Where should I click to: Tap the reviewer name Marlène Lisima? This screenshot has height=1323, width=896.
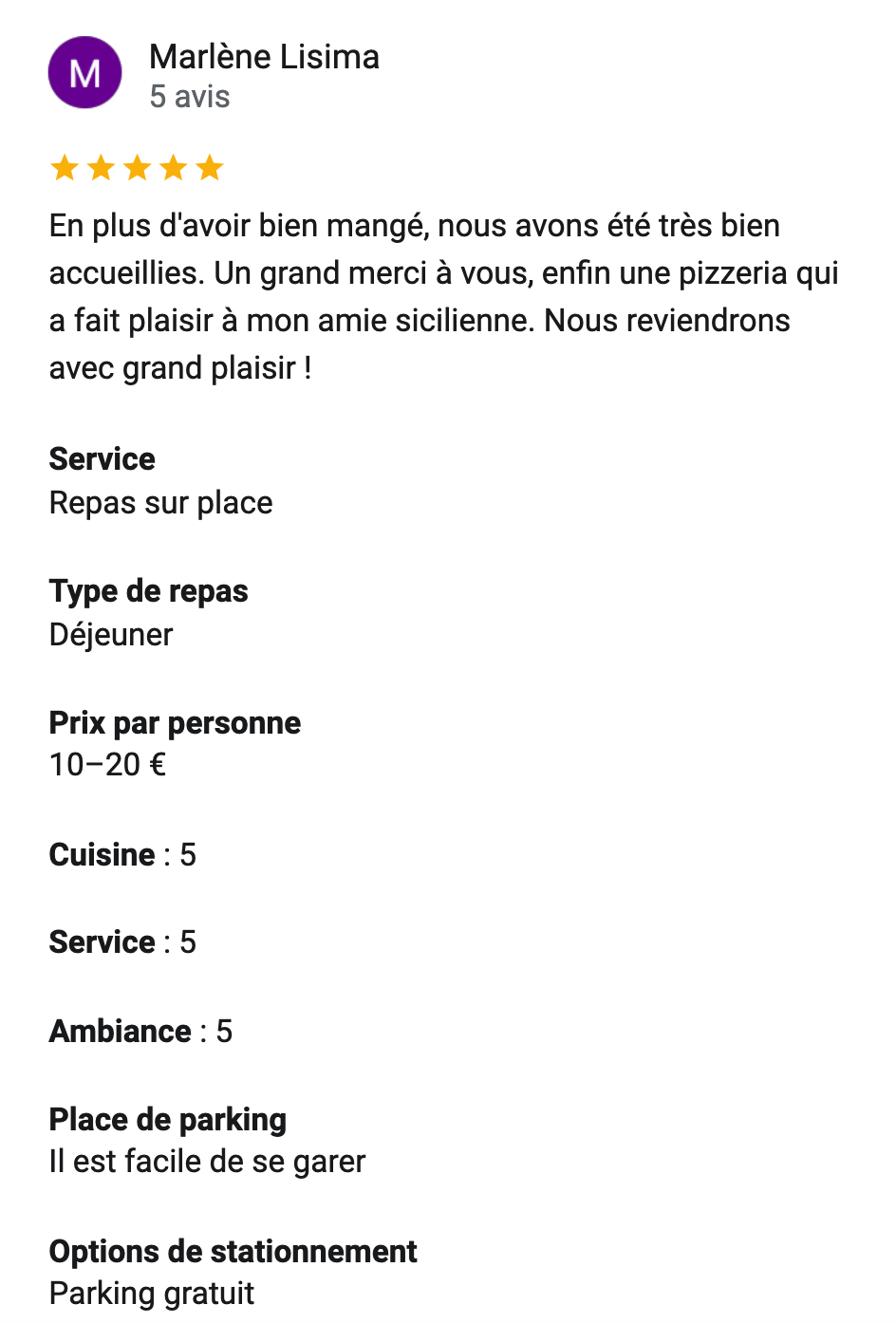click(x=264, y=57)
